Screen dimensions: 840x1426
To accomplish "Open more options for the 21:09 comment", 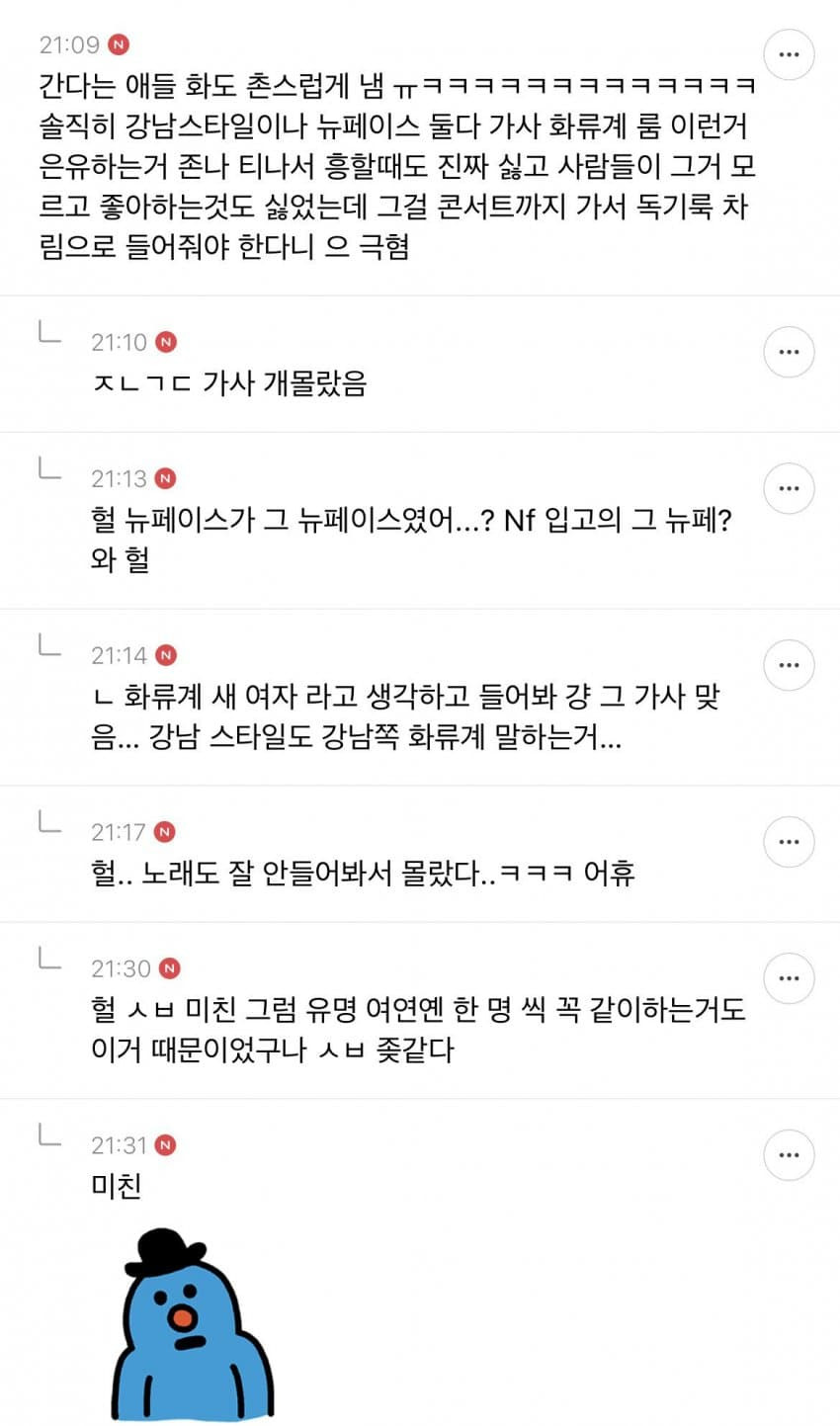I will pyautogui.click(x=789, y=54).
